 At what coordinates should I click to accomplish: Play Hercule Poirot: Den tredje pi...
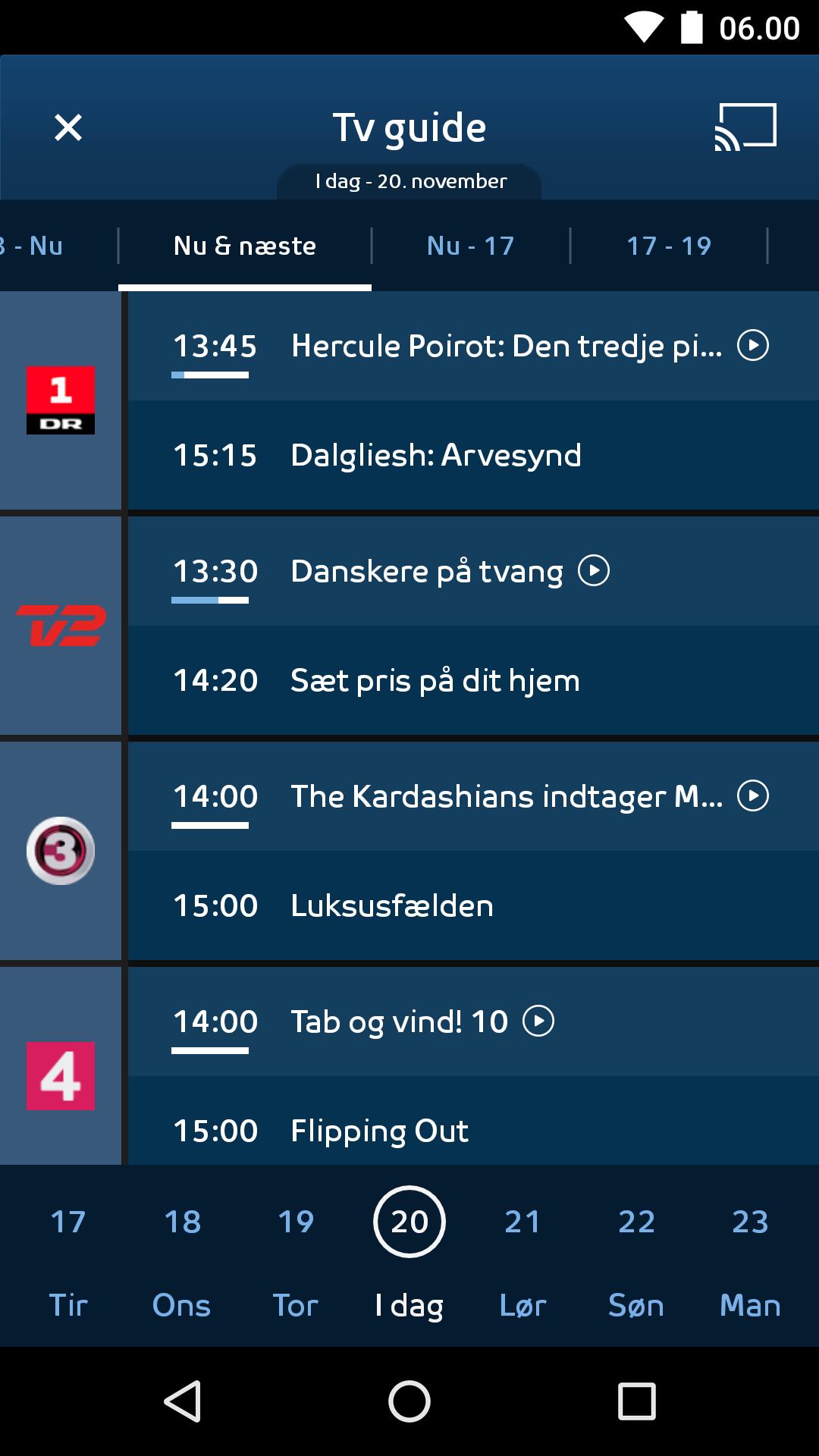point(753,346)
